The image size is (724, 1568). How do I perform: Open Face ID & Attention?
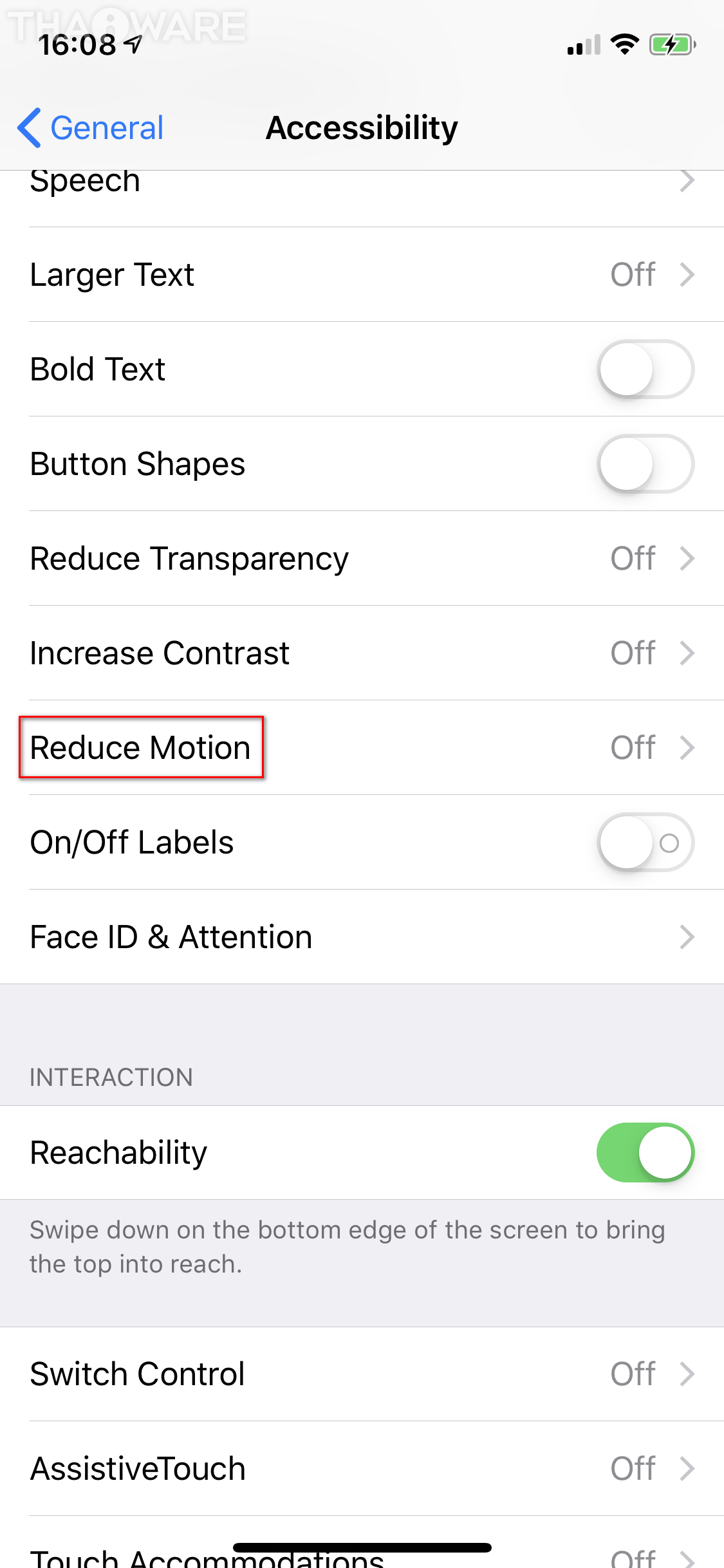click(360, 937)
